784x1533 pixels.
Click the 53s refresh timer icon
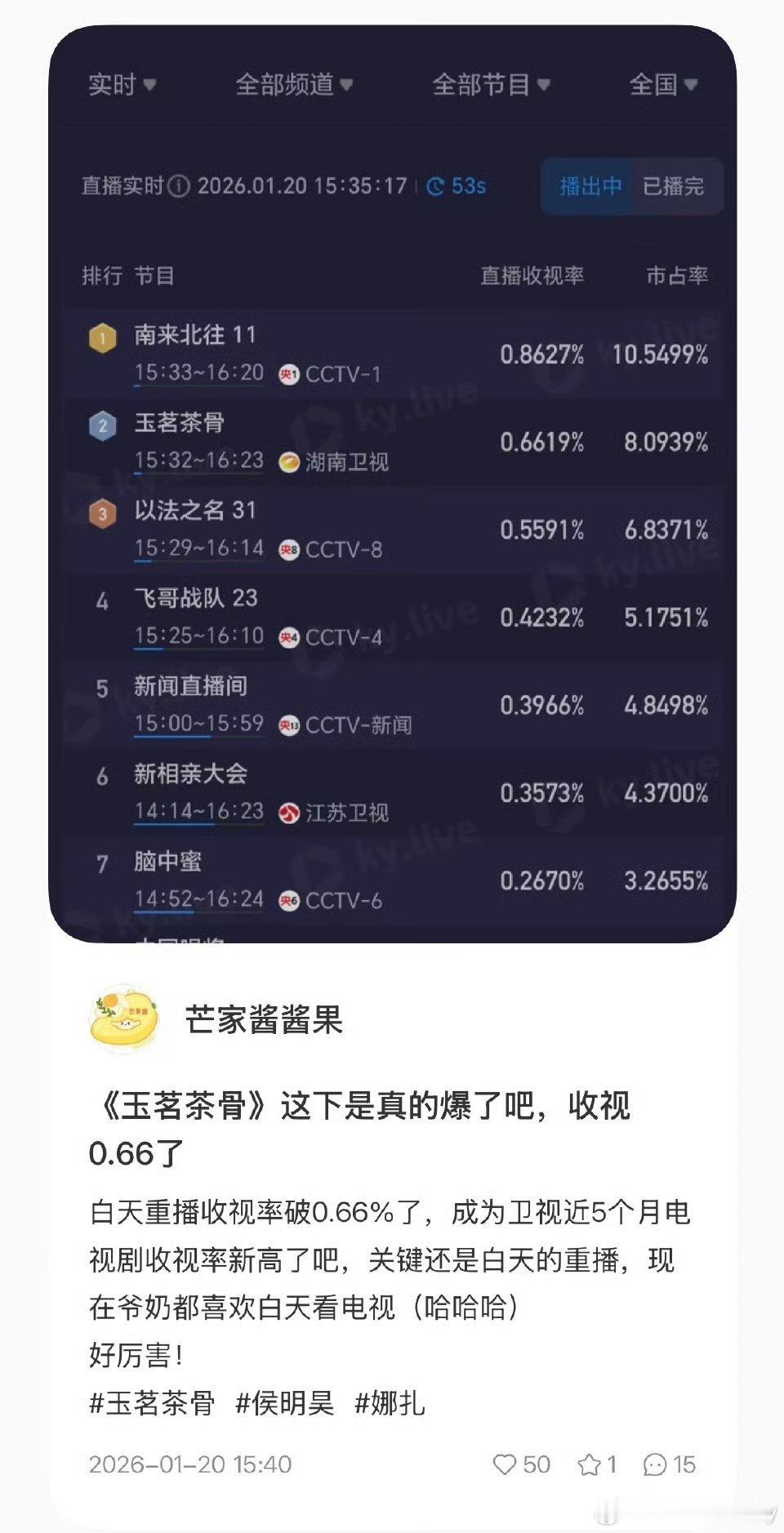(437, 186)
